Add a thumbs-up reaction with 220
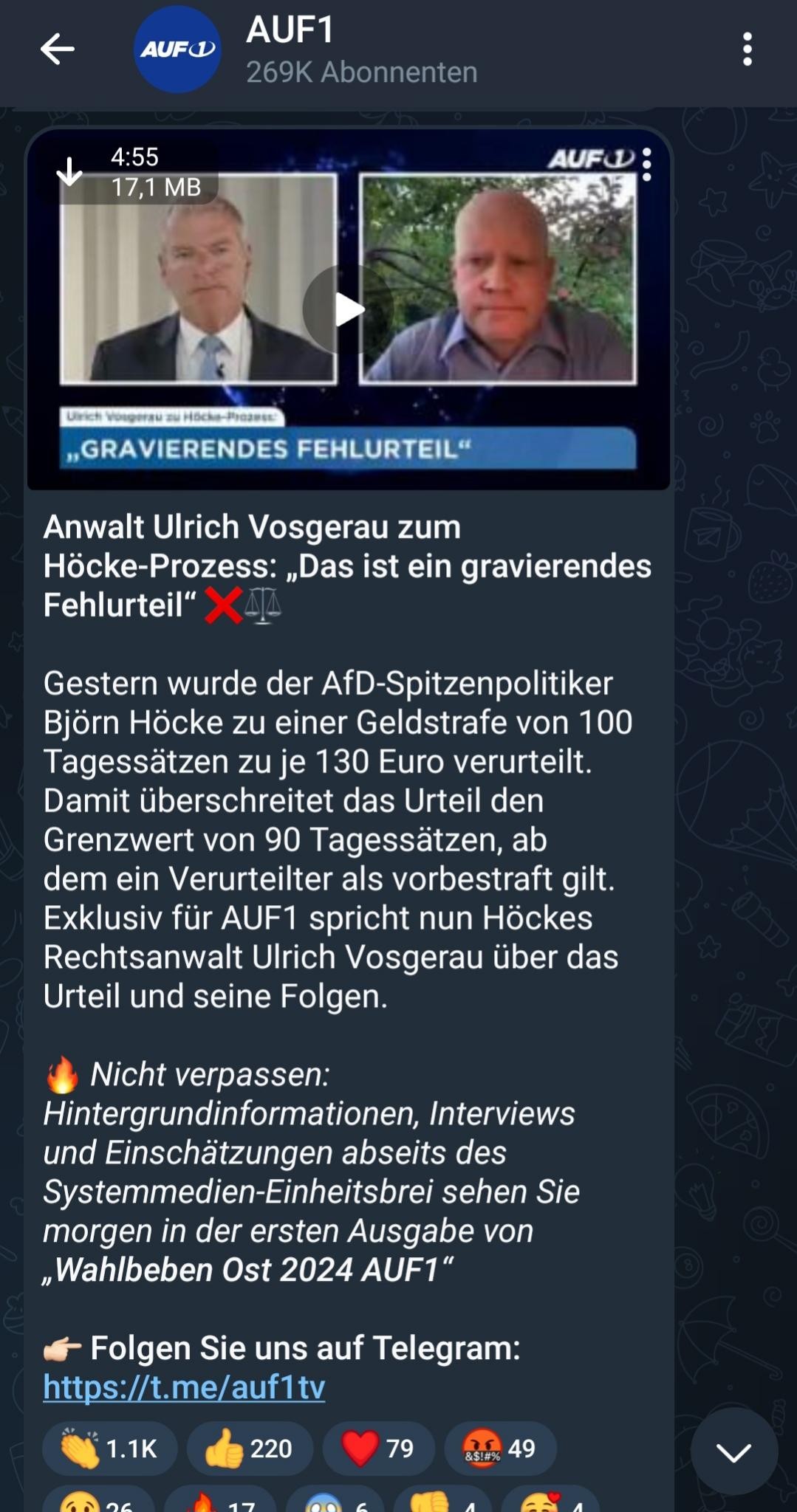The width and height of the screenshot is (797, 1512). click(x=249, y=1449)
